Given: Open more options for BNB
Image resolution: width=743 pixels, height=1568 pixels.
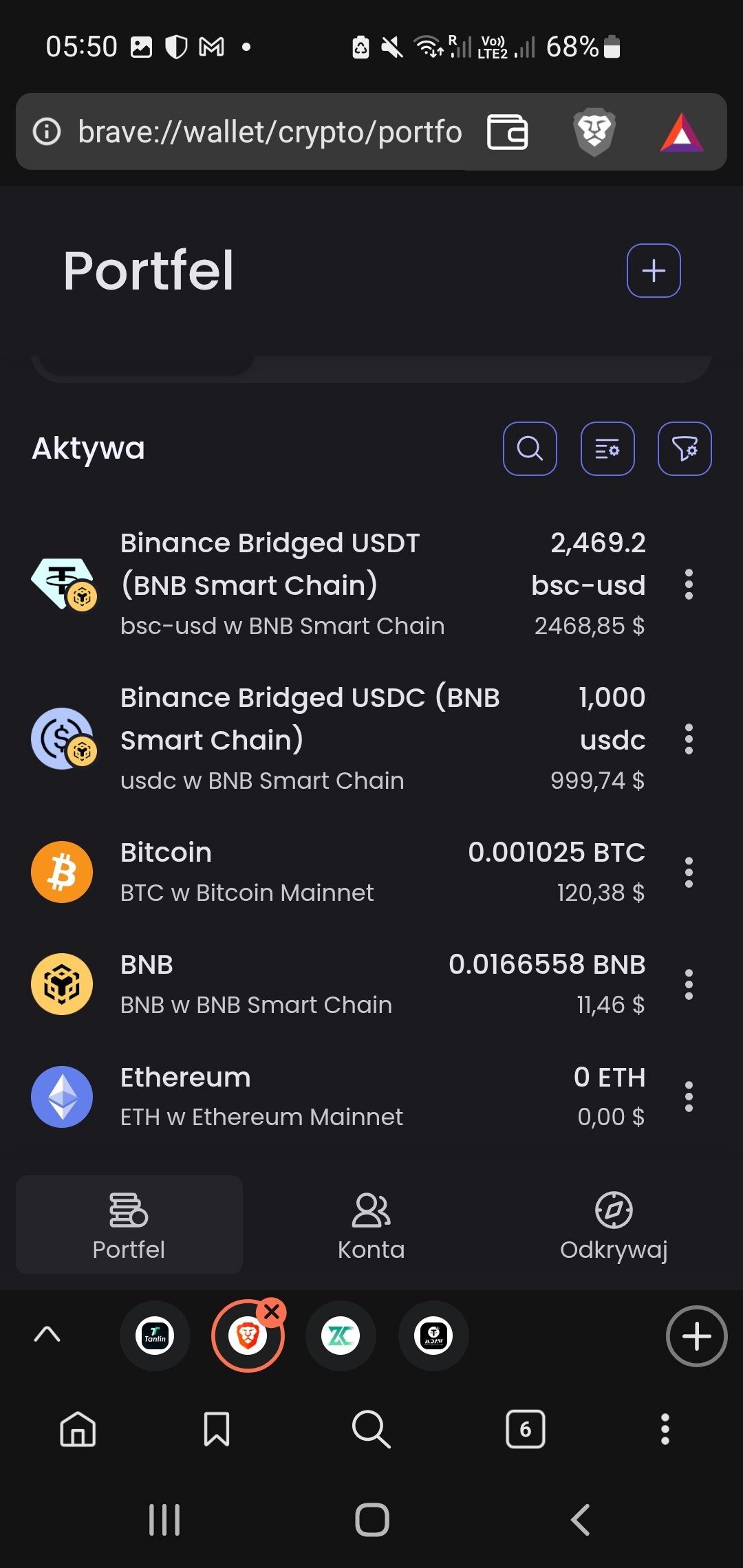Looking at the screenshot, I should [x=689, y=984].
